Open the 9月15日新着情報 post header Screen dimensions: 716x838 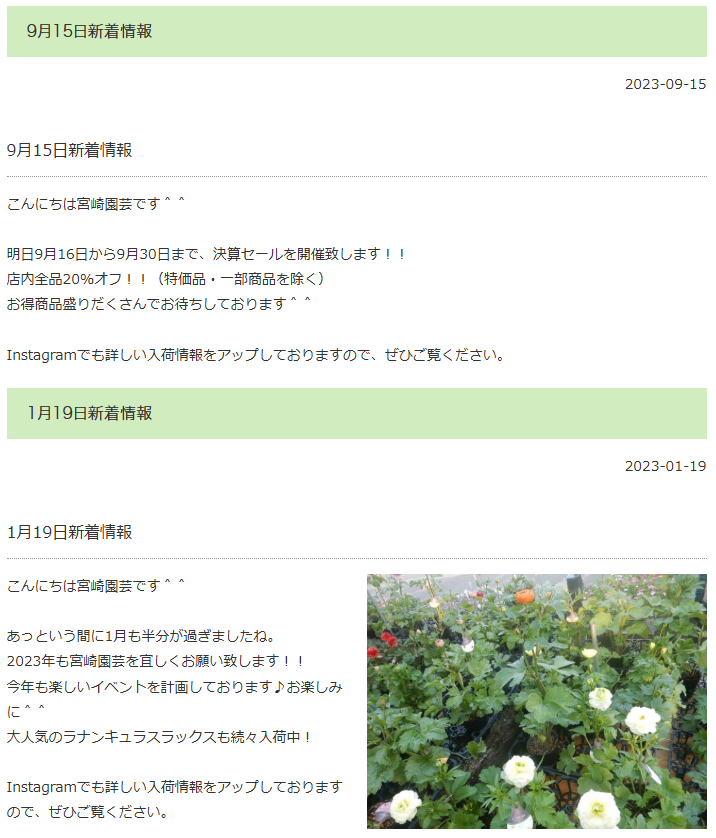[90, 31]
